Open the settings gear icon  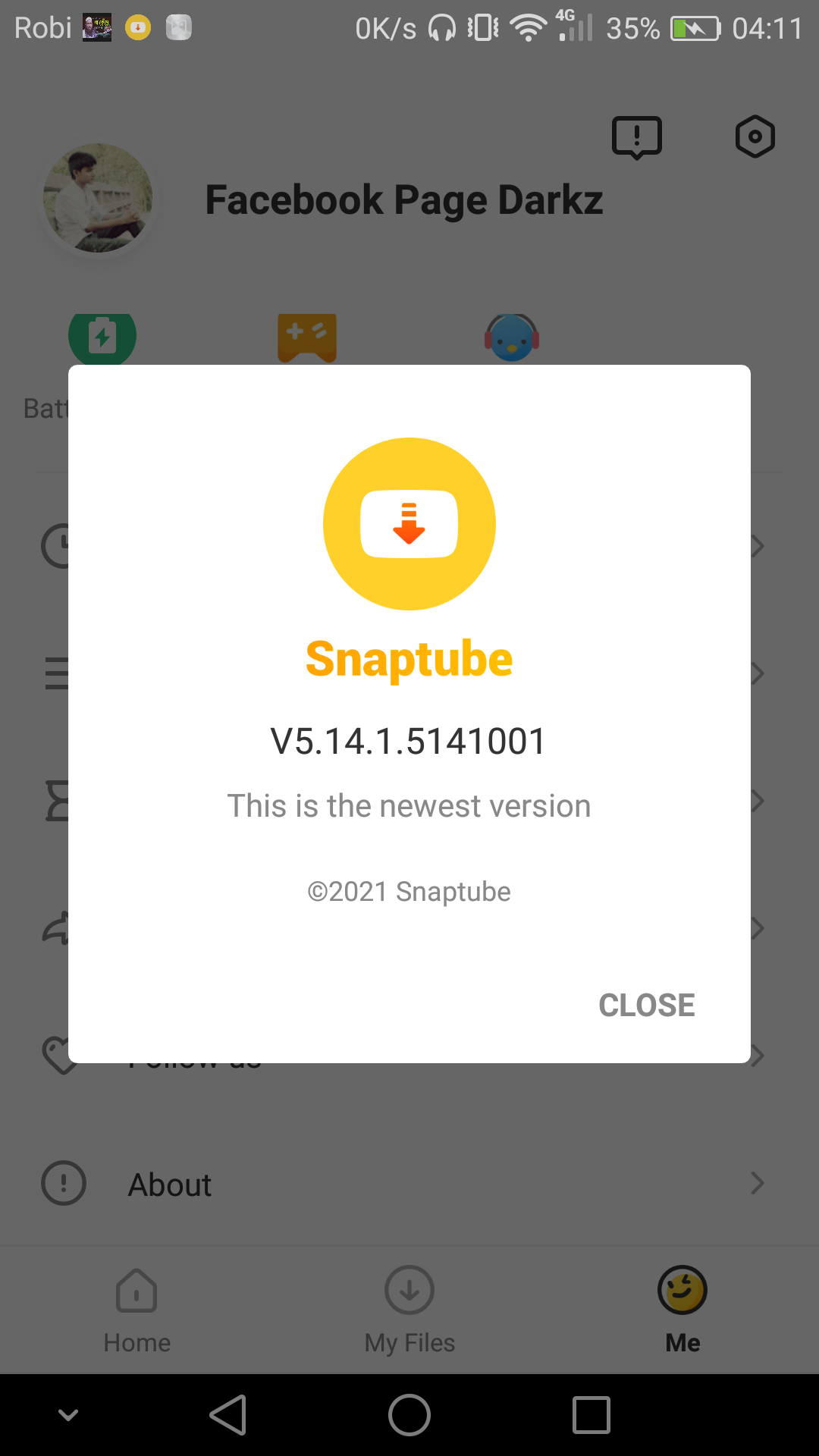pos(755,137)
